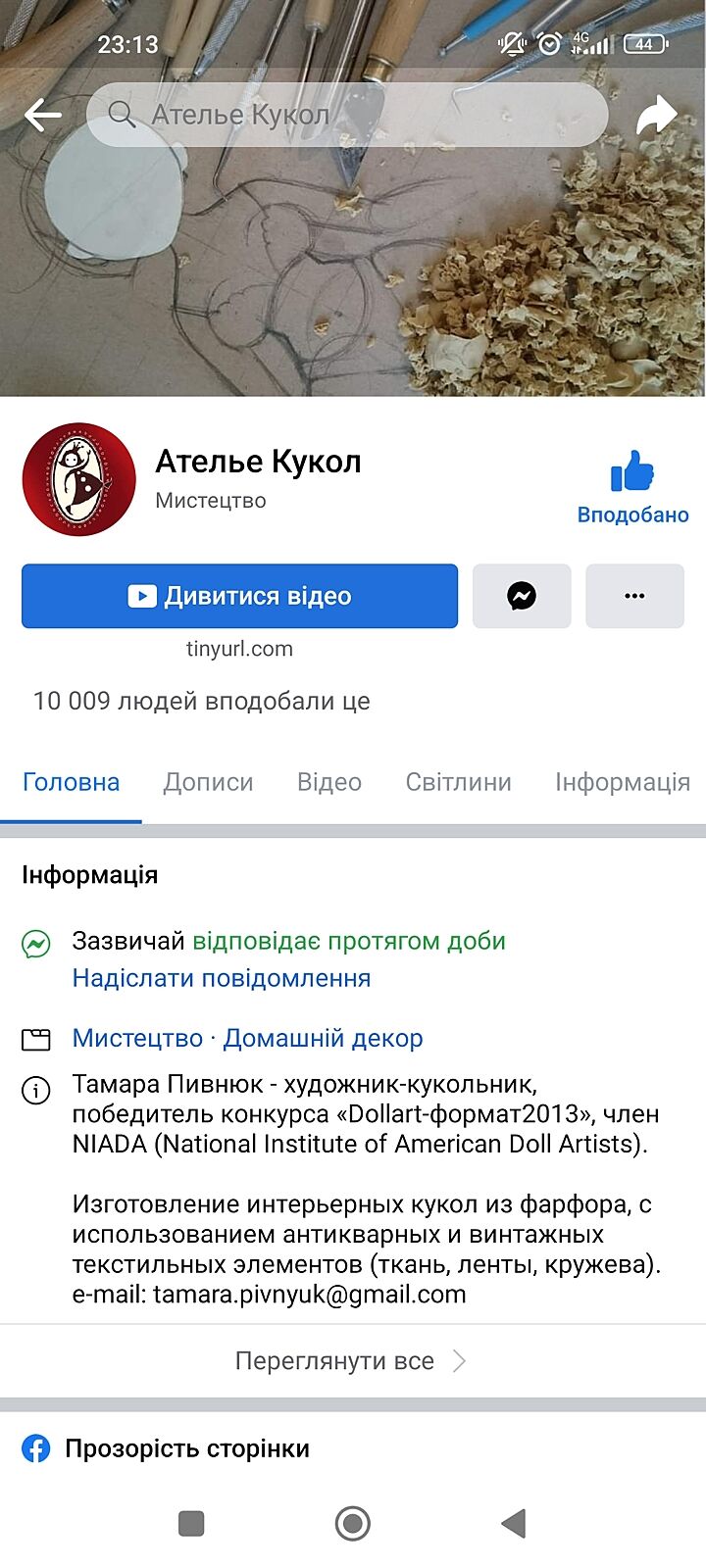706x1568 pixels.
Task: Share this page via the arrow icon
Action: pos(656,115)
